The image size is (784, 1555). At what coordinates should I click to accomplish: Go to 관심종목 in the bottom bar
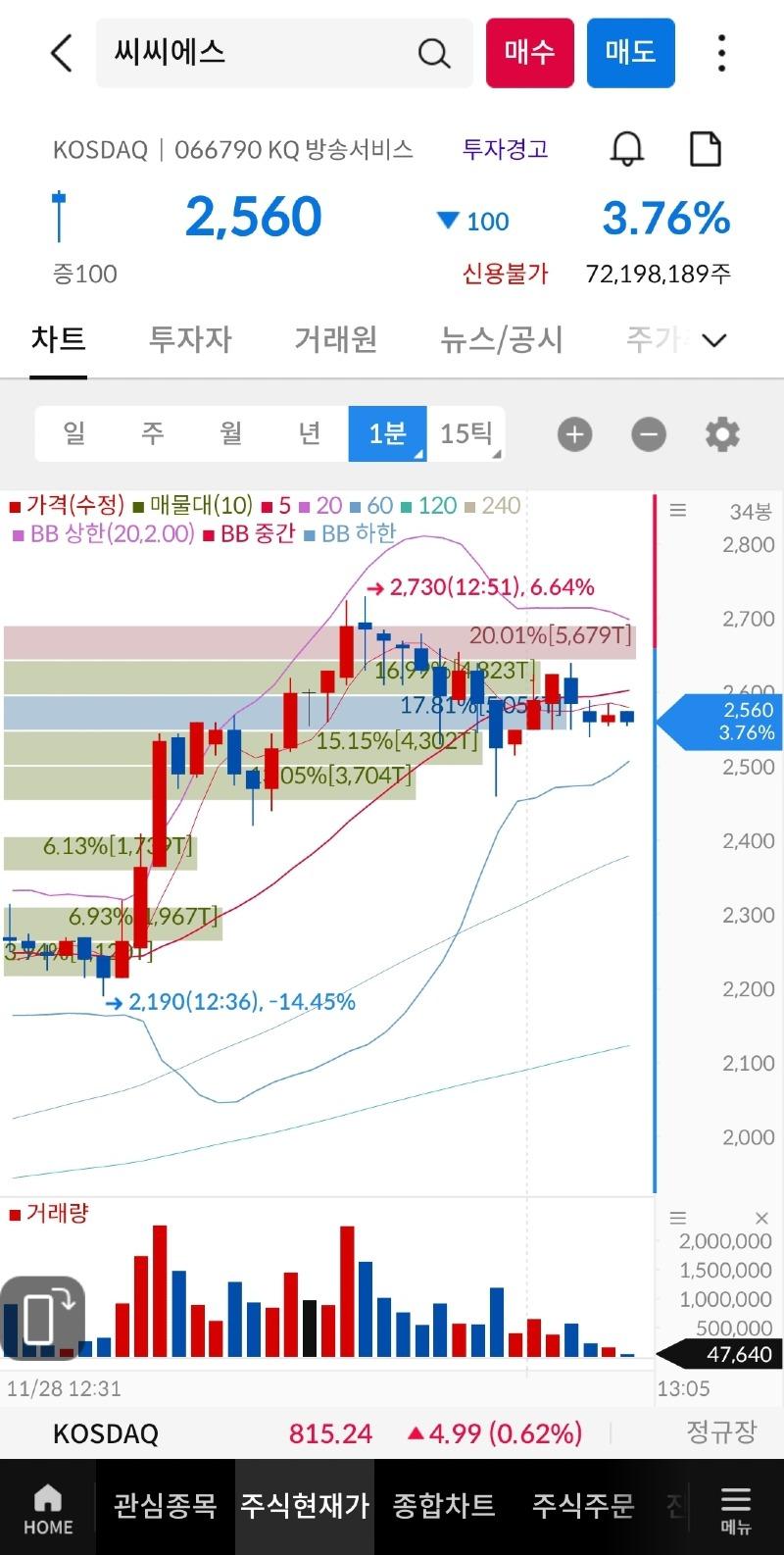tap(165, 1505)
